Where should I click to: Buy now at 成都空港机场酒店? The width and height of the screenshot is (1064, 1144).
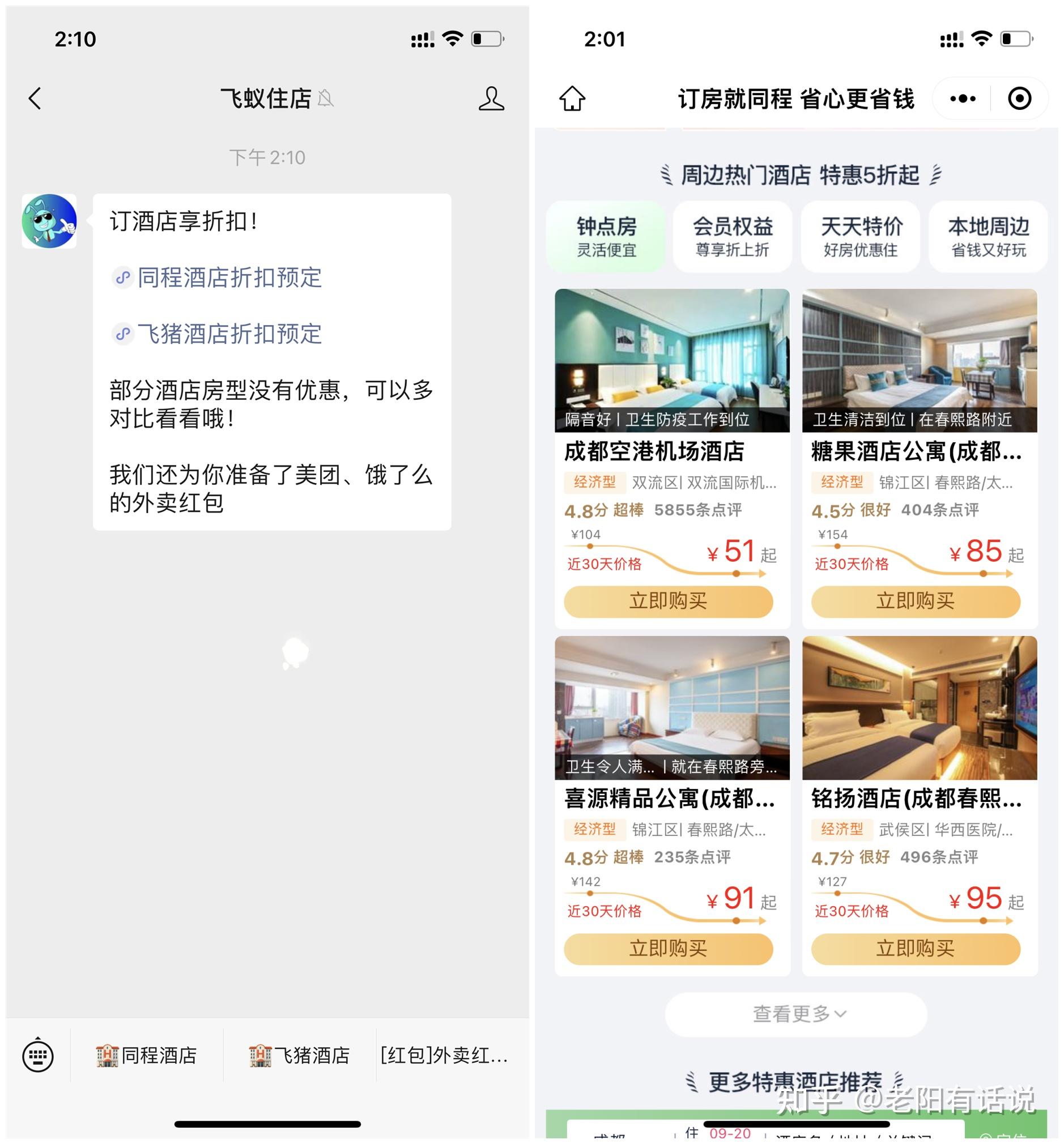click(x=668, y=601)
